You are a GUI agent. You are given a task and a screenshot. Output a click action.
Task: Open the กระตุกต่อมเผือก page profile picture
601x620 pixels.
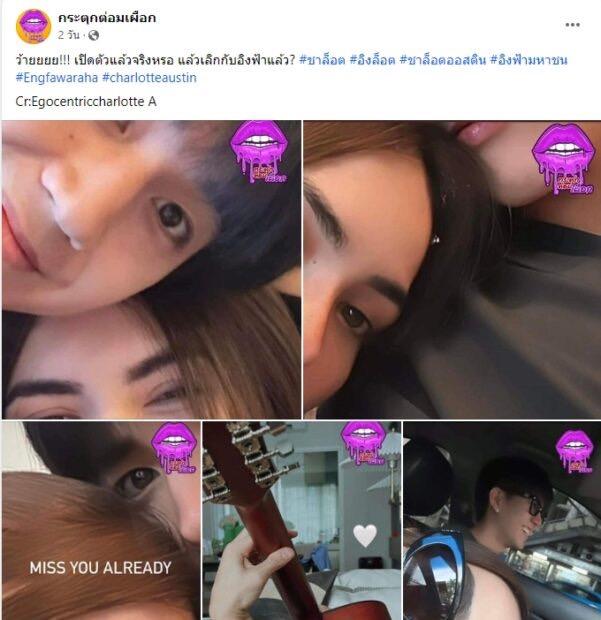pyautogui.click(x=33, y=26)
